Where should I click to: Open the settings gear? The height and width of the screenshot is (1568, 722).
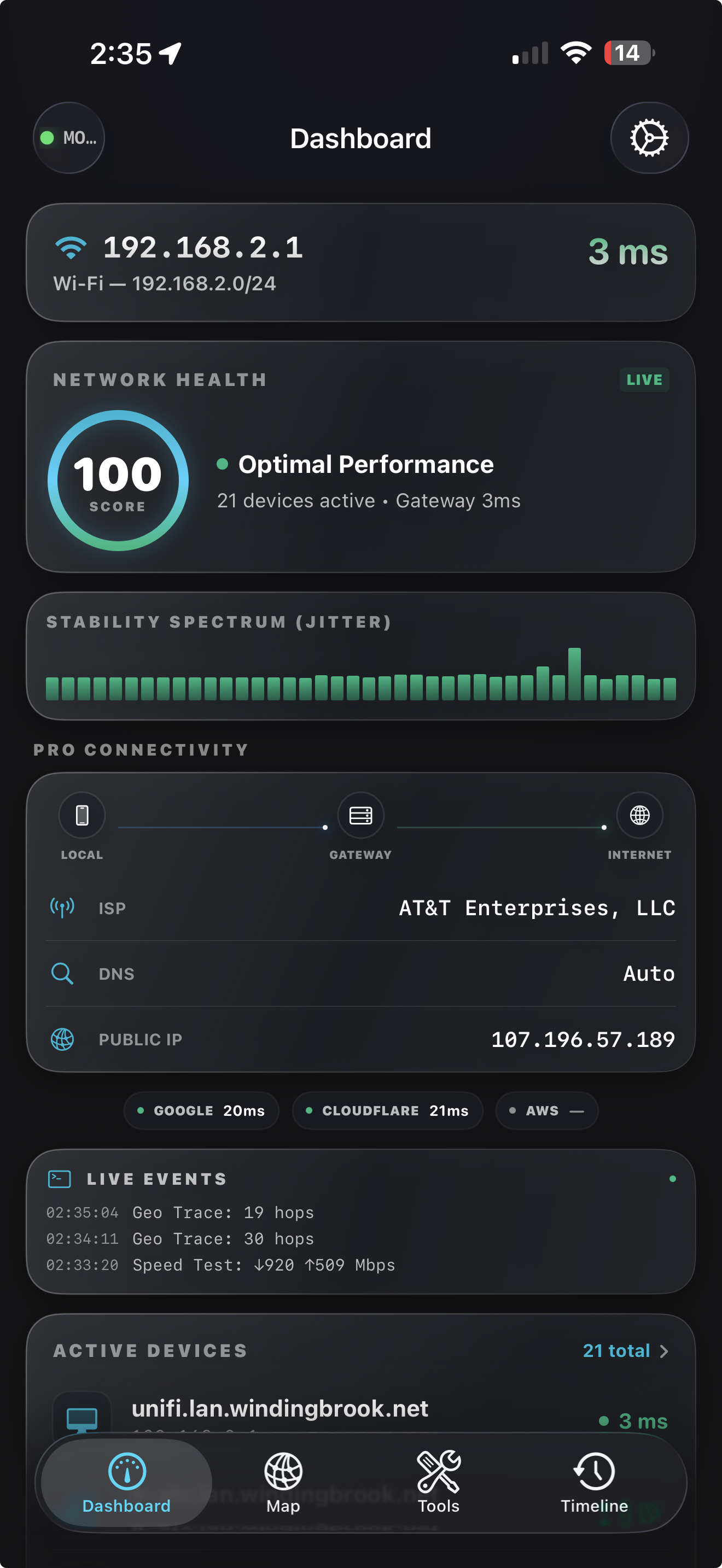point(649,138)
